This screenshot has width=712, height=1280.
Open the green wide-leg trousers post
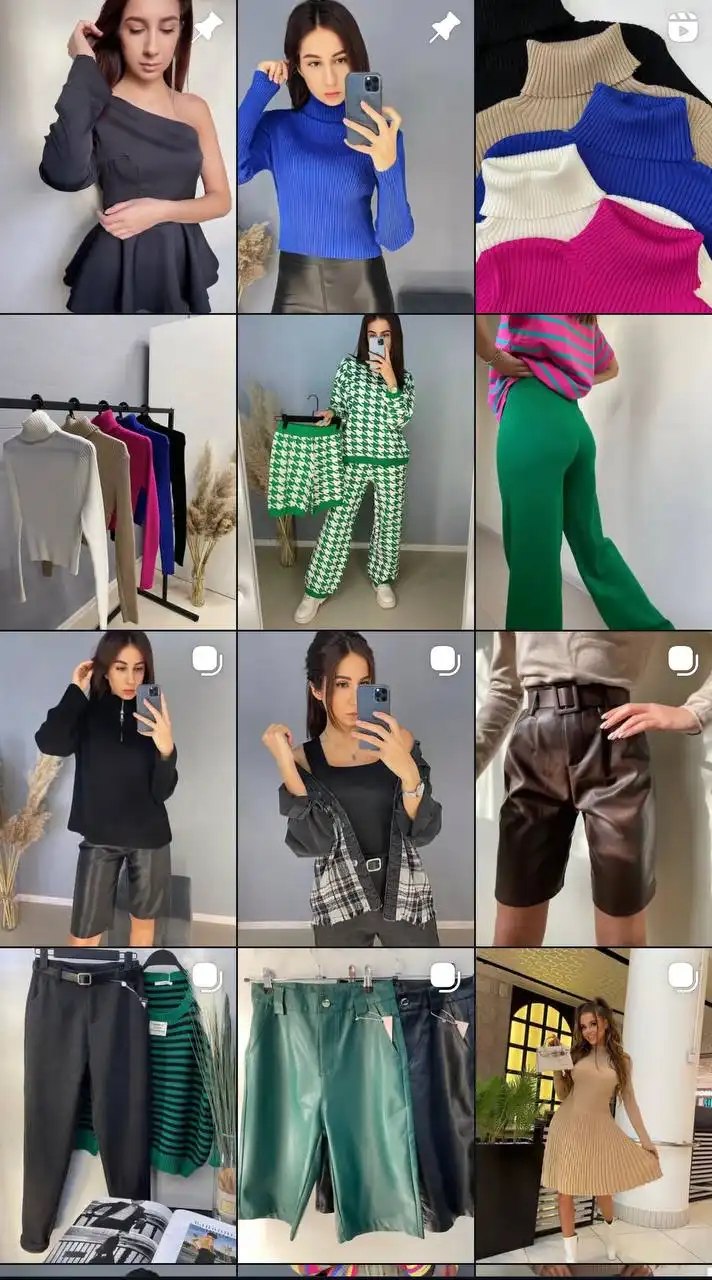point(593,472)
